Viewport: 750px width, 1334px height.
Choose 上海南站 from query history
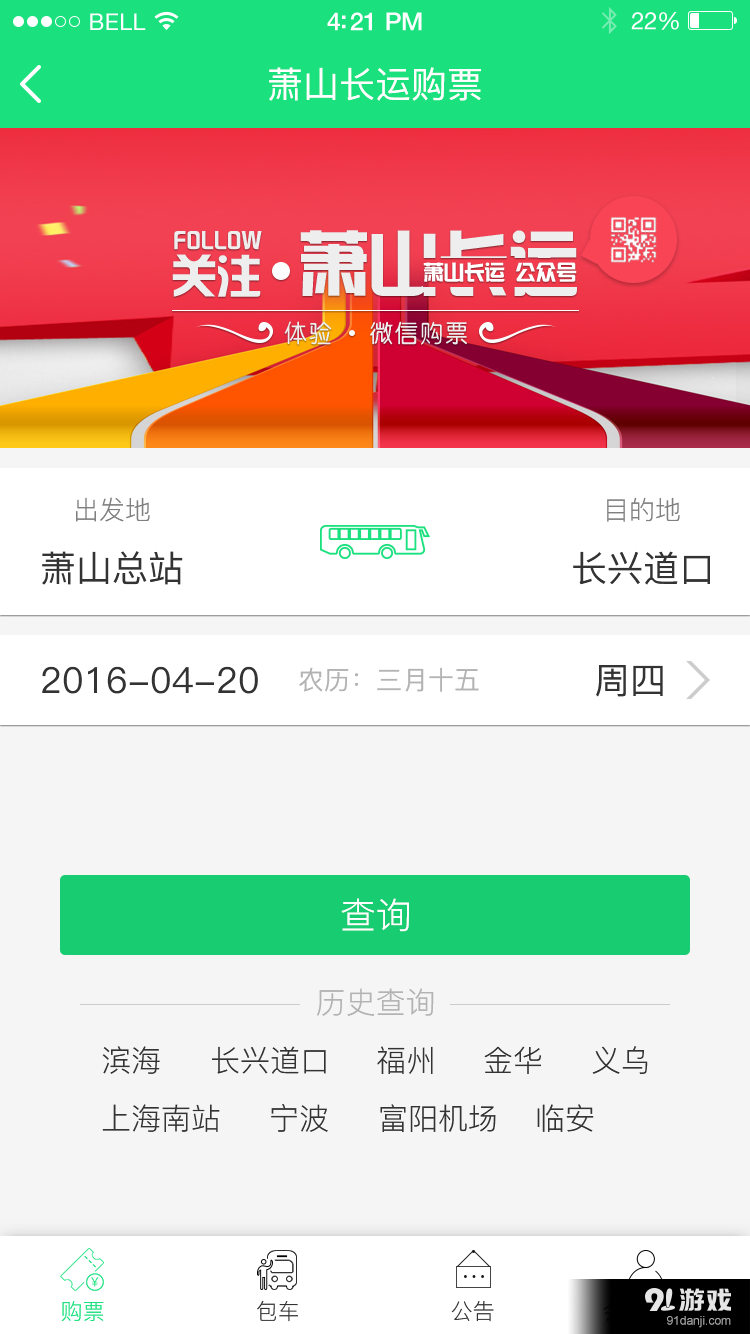click(161, 1119)
